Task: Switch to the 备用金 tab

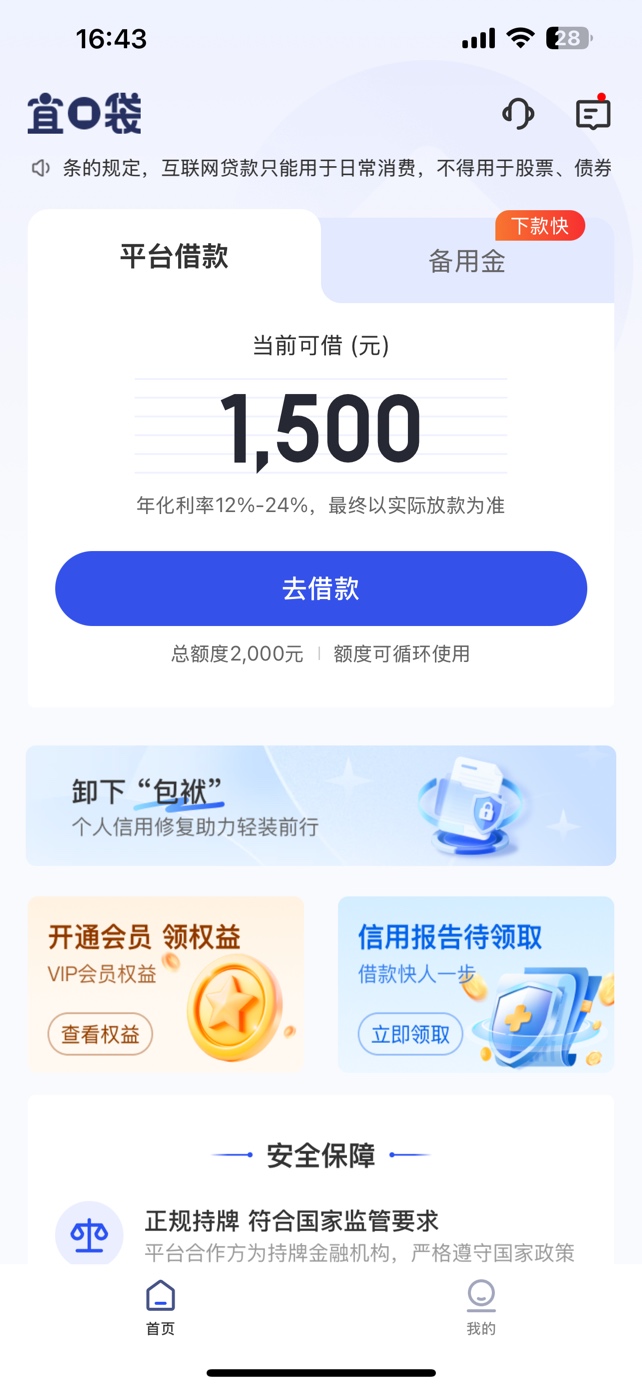Action: [x=467, y=262]
